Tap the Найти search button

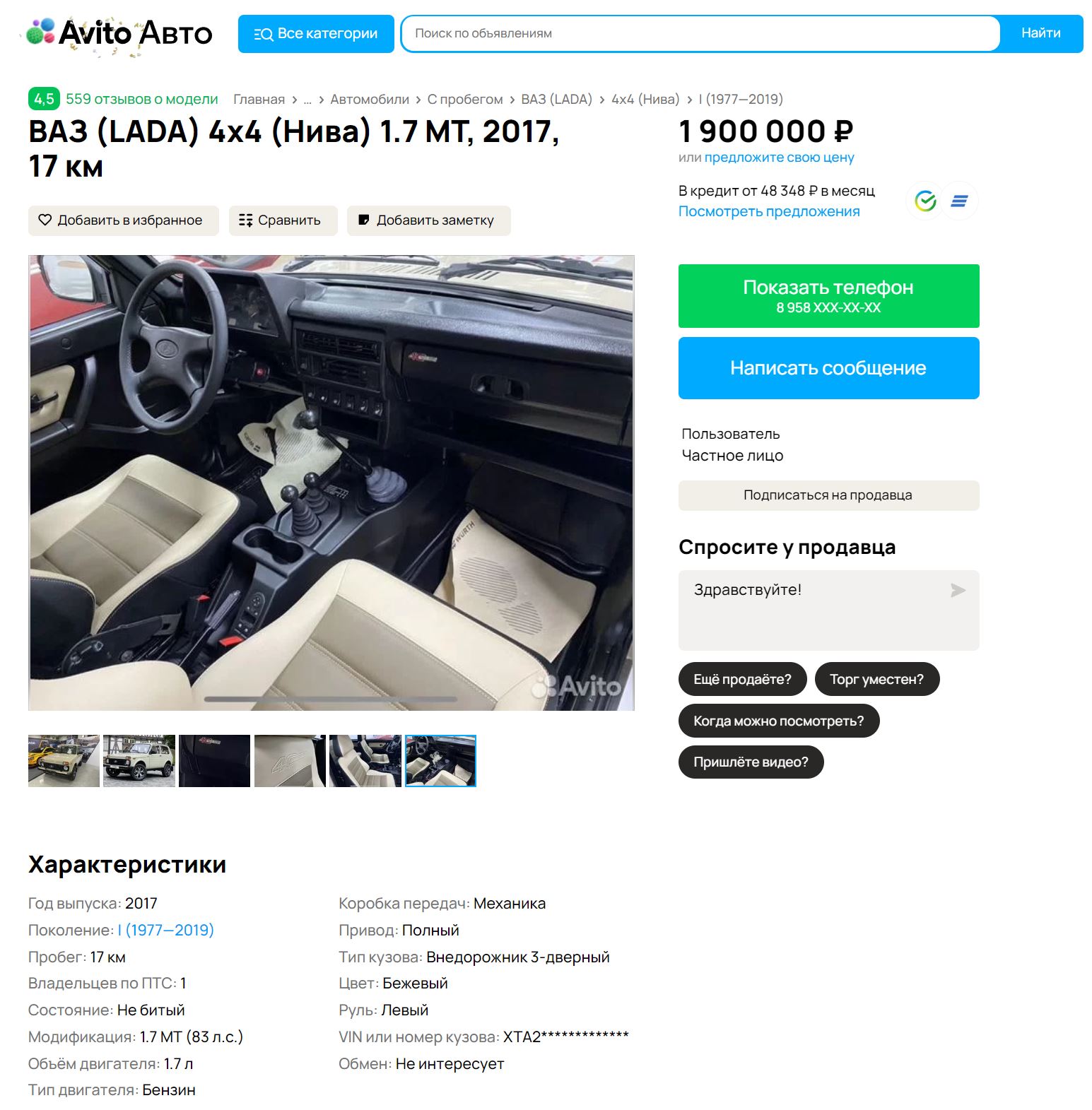(1040, 34)
